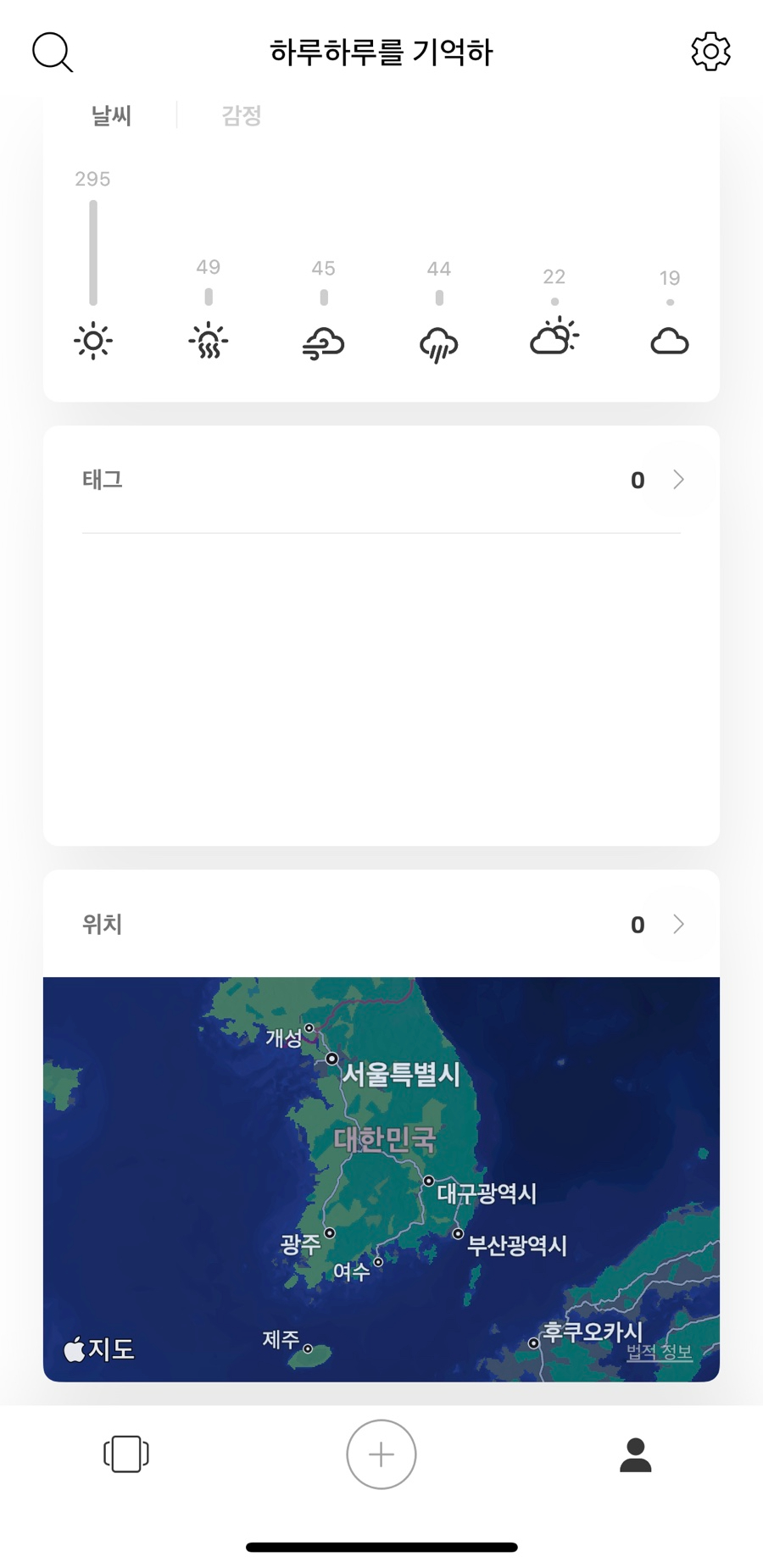Open settings via the gear icon
This screenshot has height=1568, width=763.
point(710,53)
